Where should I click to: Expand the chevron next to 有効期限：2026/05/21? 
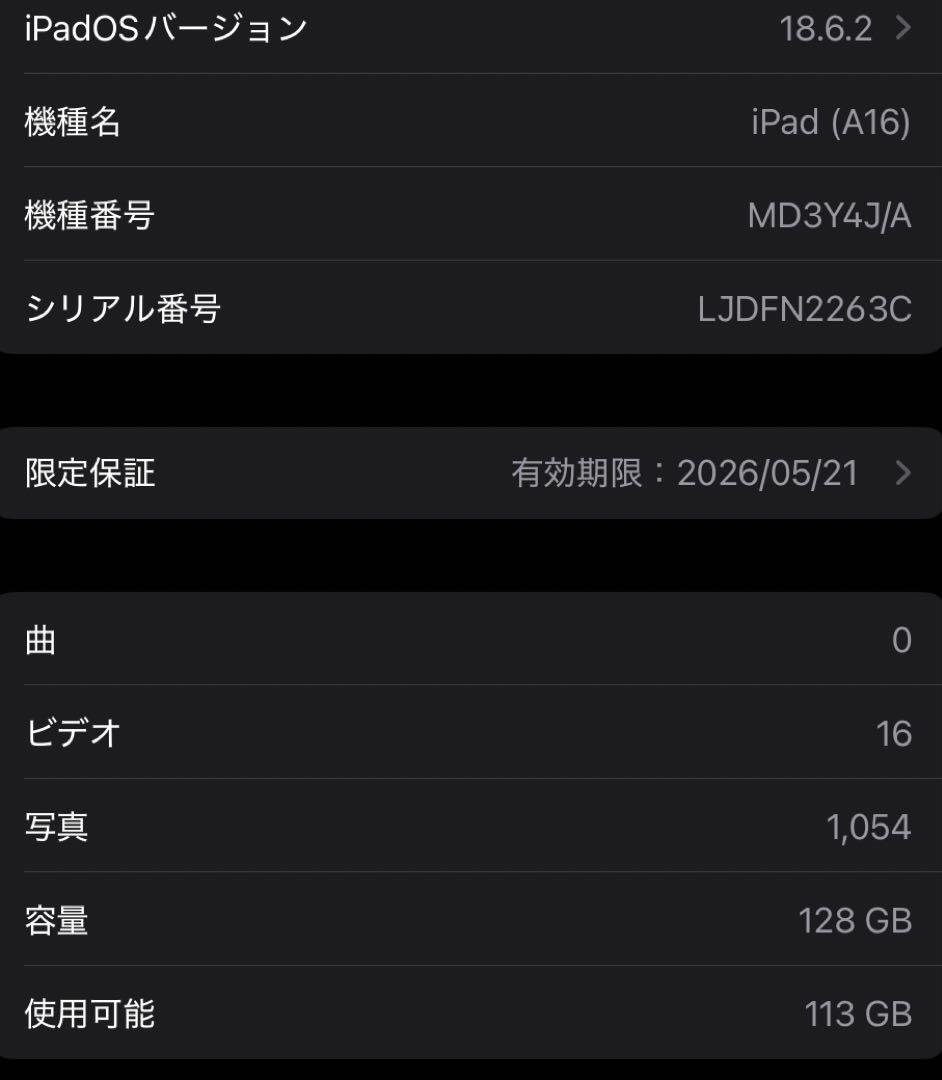point(903,473)
